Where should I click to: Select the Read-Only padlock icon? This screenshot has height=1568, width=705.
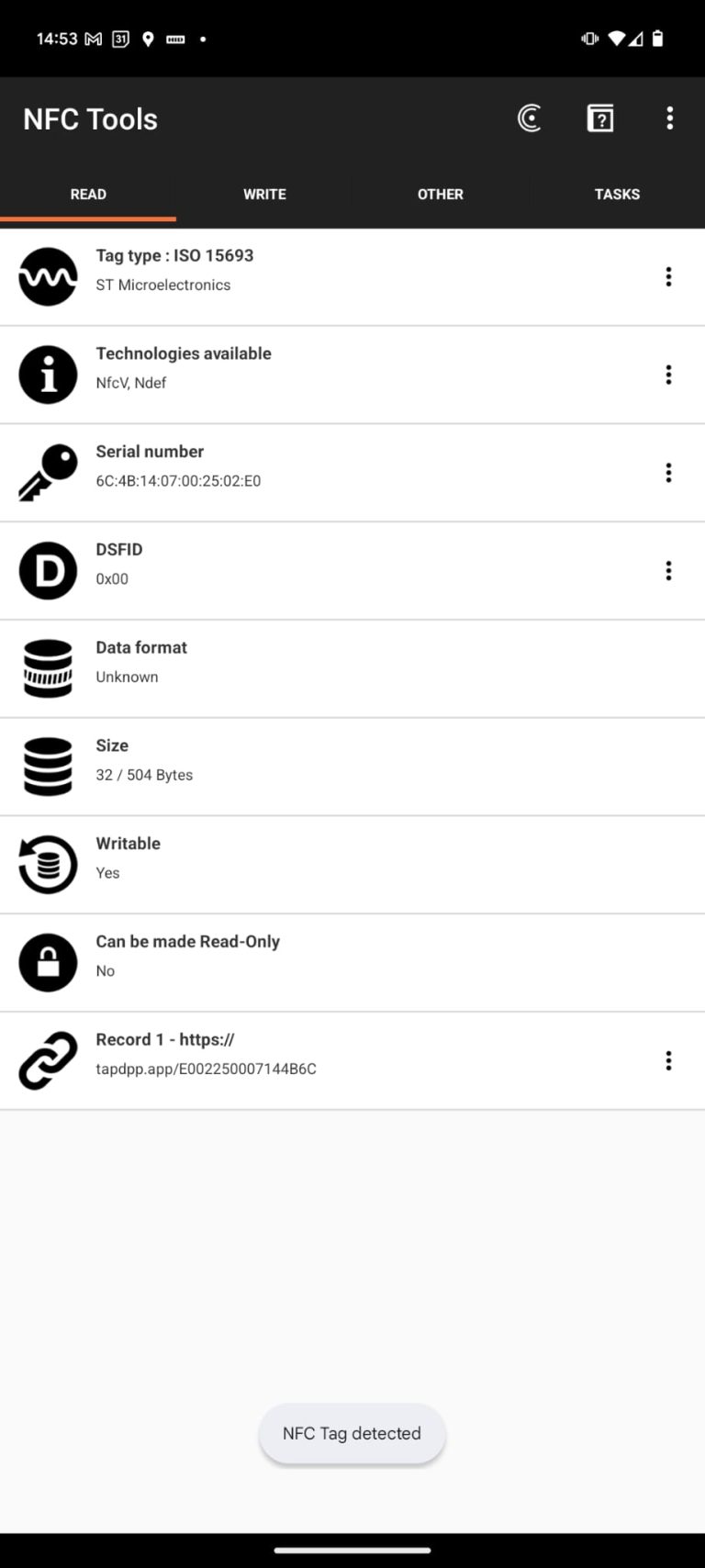point(48,962)
